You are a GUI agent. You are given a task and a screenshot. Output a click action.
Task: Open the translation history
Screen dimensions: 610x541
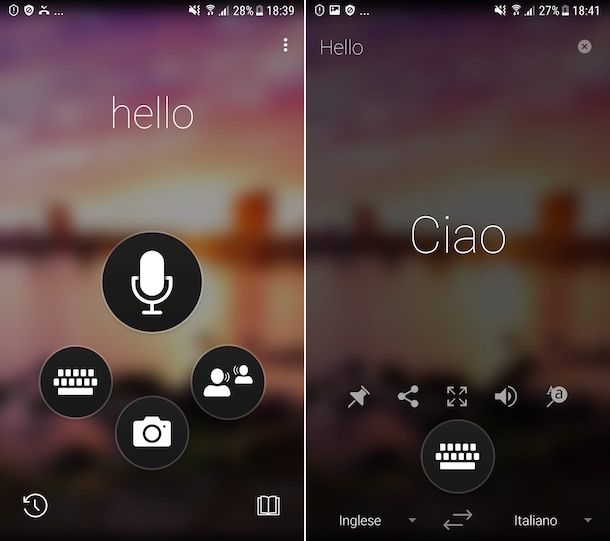[35, 505]
